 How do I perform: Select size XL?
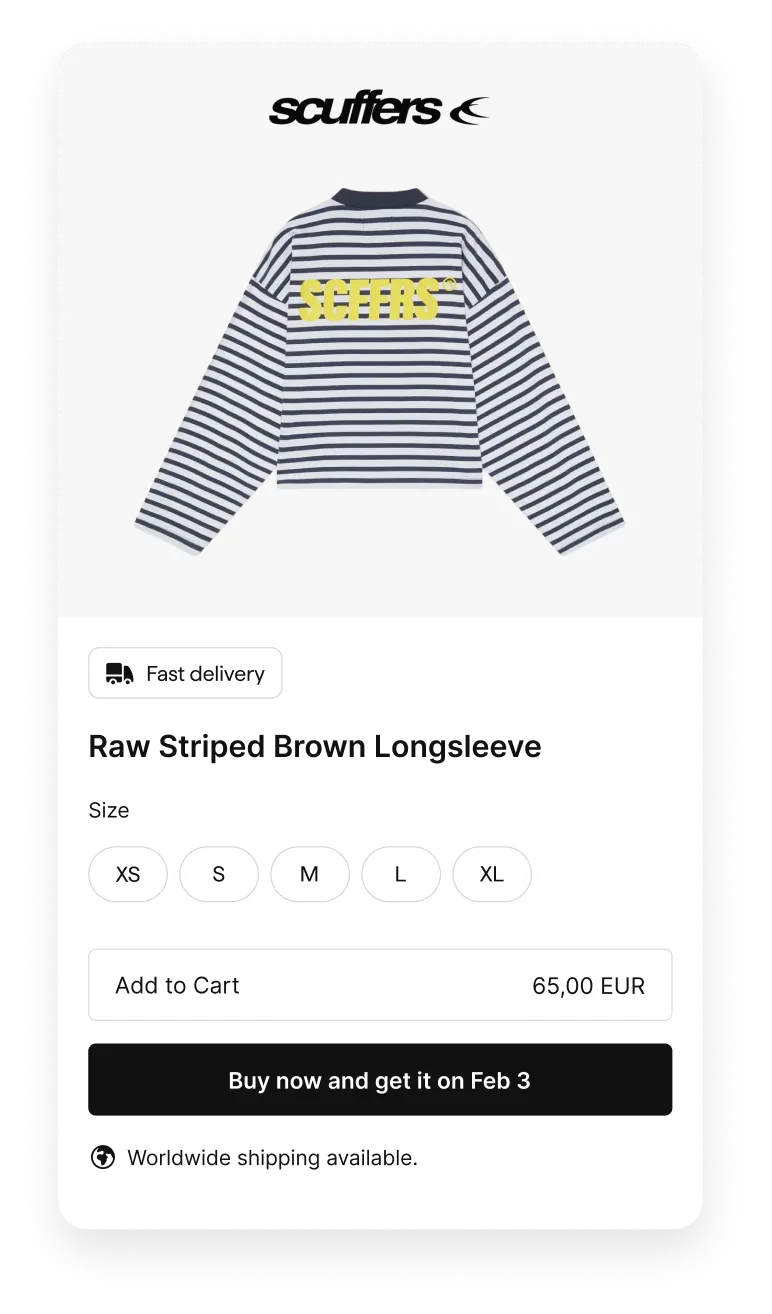(x=491, y=874)
